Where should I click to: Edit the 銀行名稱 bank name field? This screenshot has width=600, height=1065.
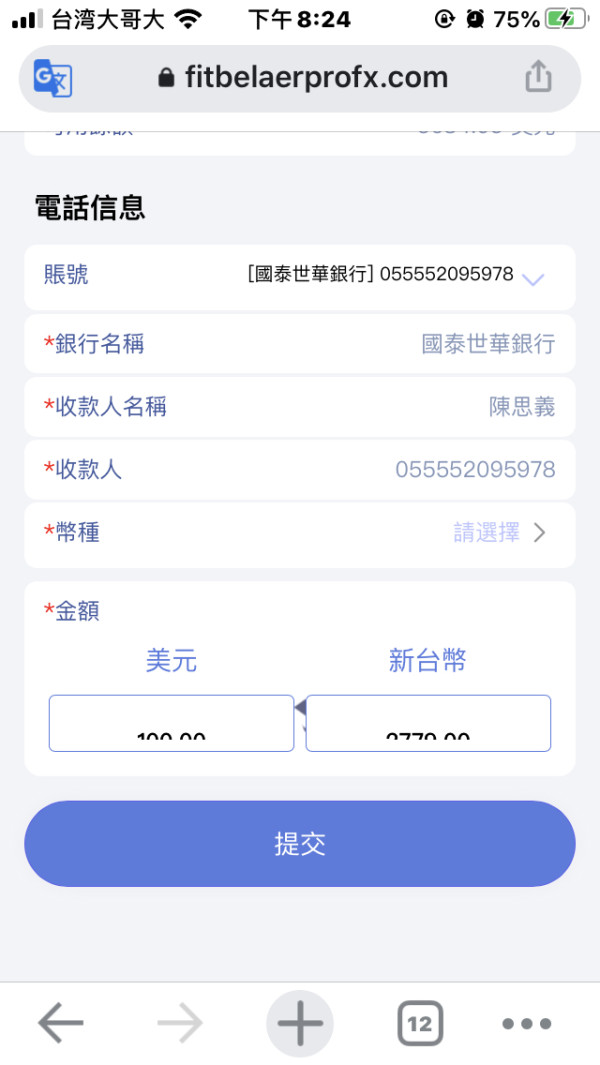pos(300,344)
